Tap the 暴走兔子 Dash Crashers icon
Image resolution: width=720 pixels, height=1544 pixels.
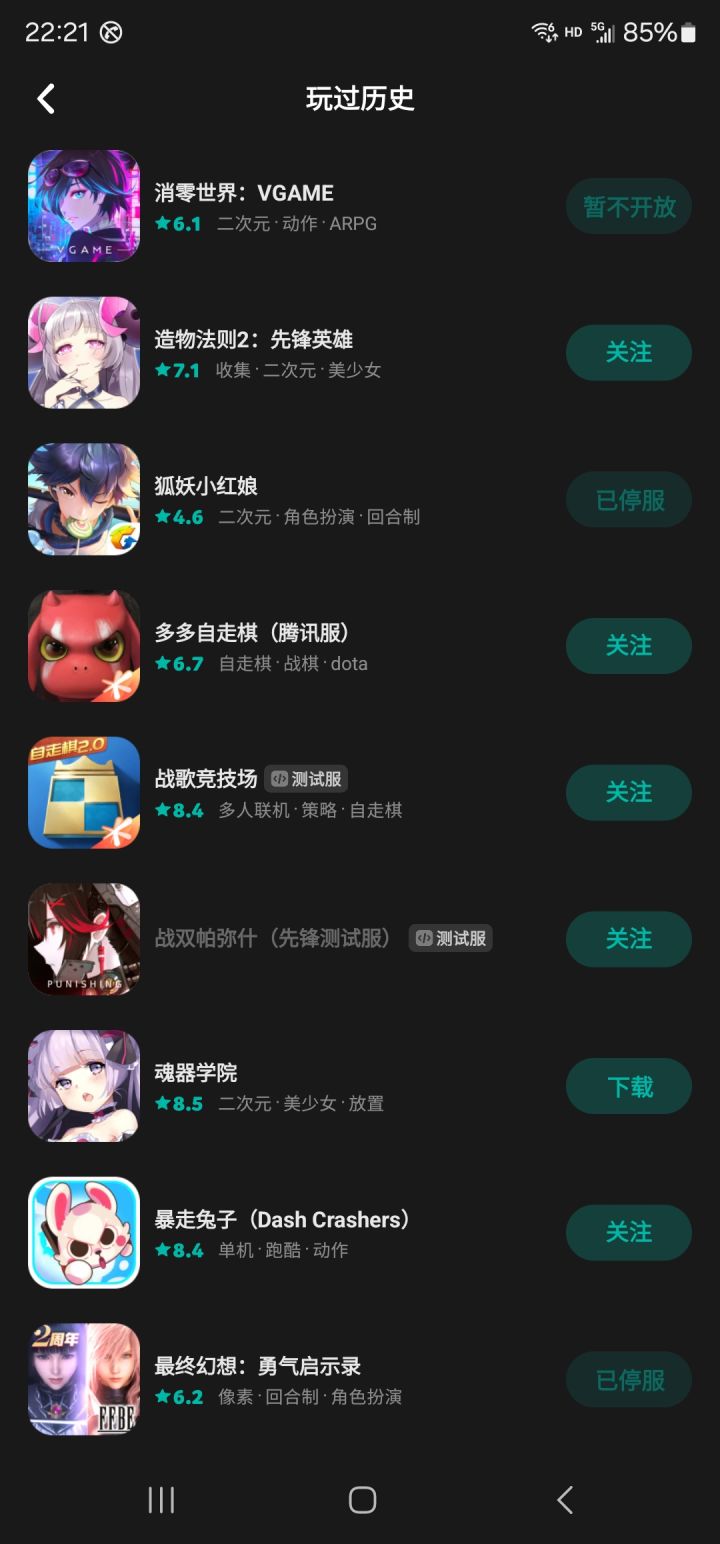click(83, 1232)
